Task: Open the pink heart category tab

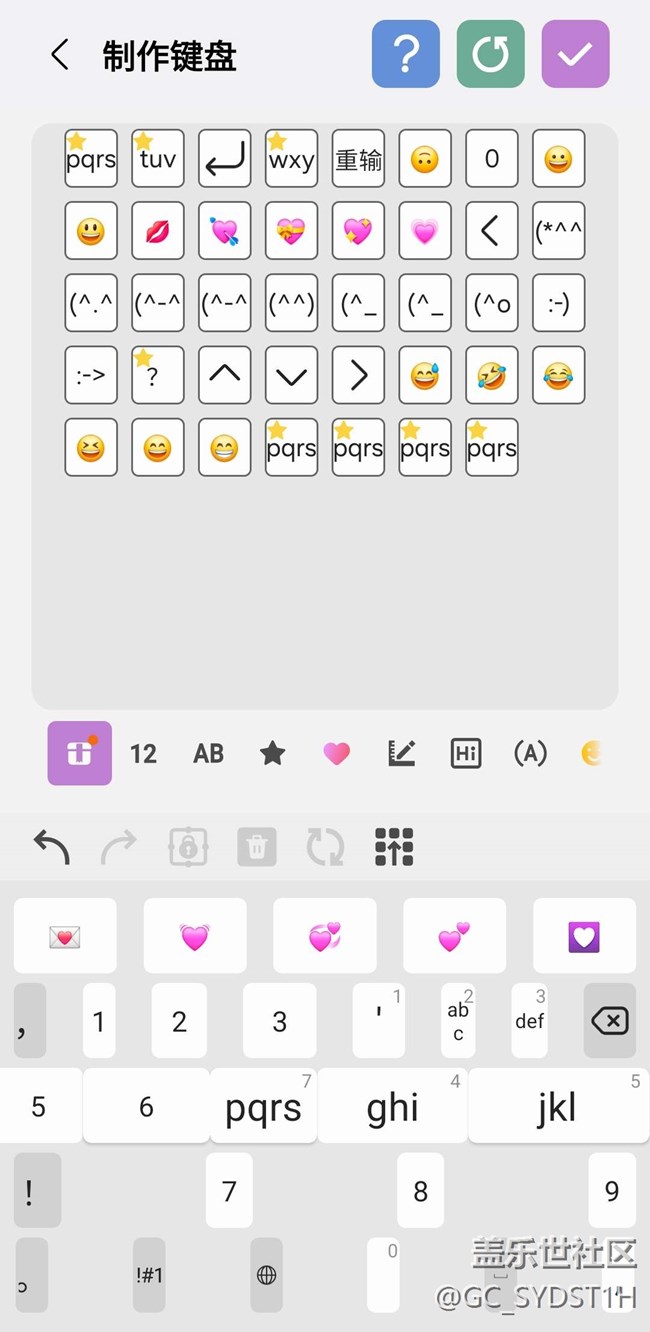Action: click(x=337, y=754)
